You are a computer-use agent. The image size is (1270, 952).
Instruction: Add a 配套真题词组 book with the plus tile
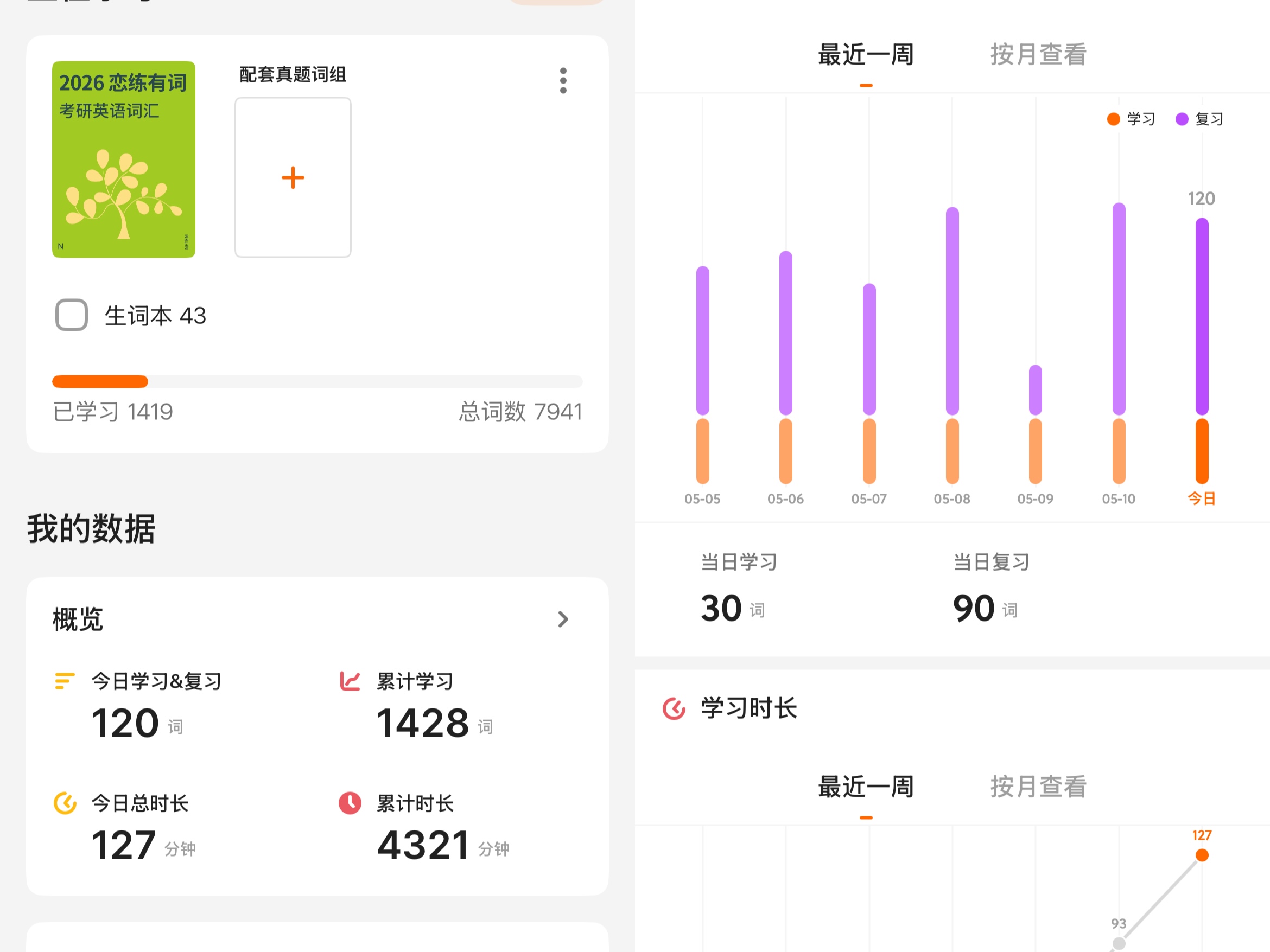293,177
